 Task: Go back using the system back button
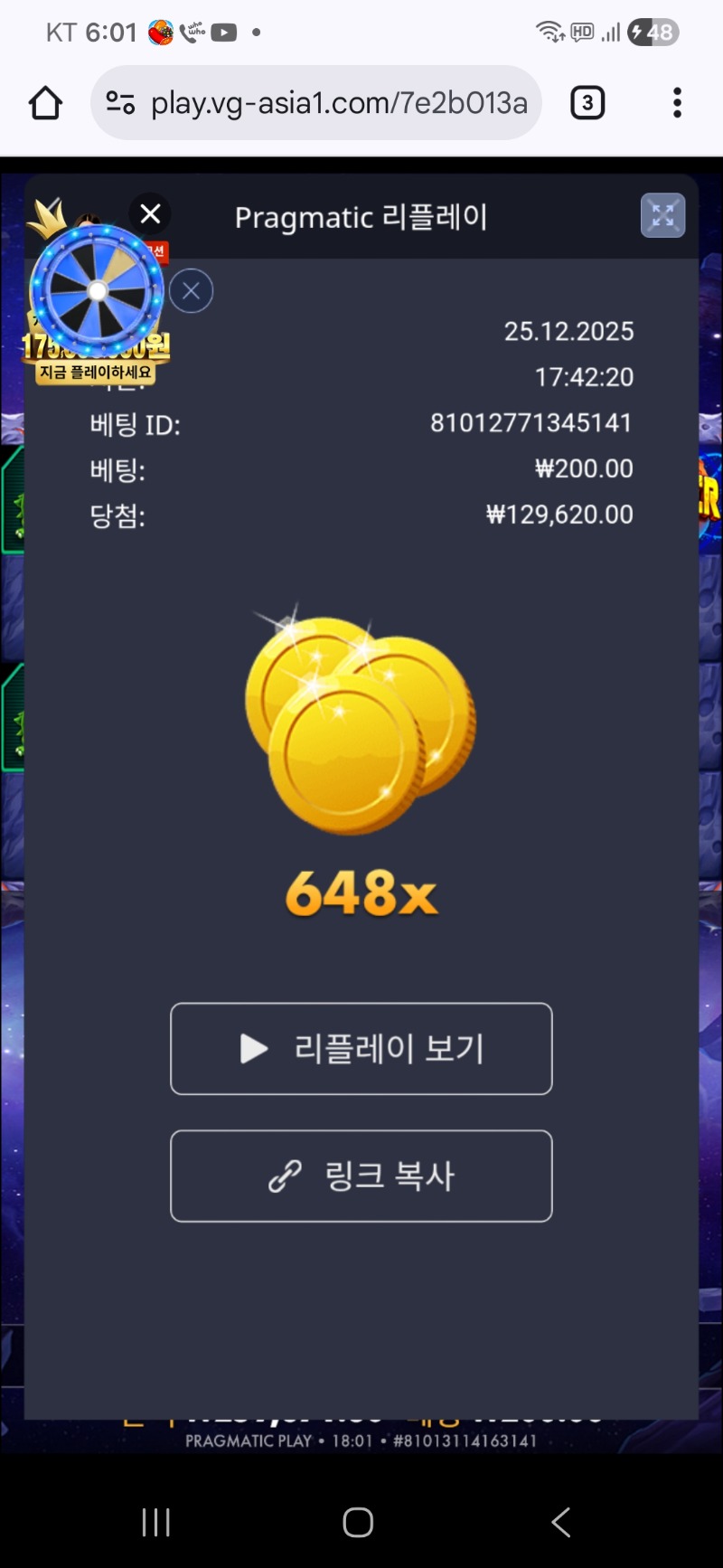(x=561, y=1522)
